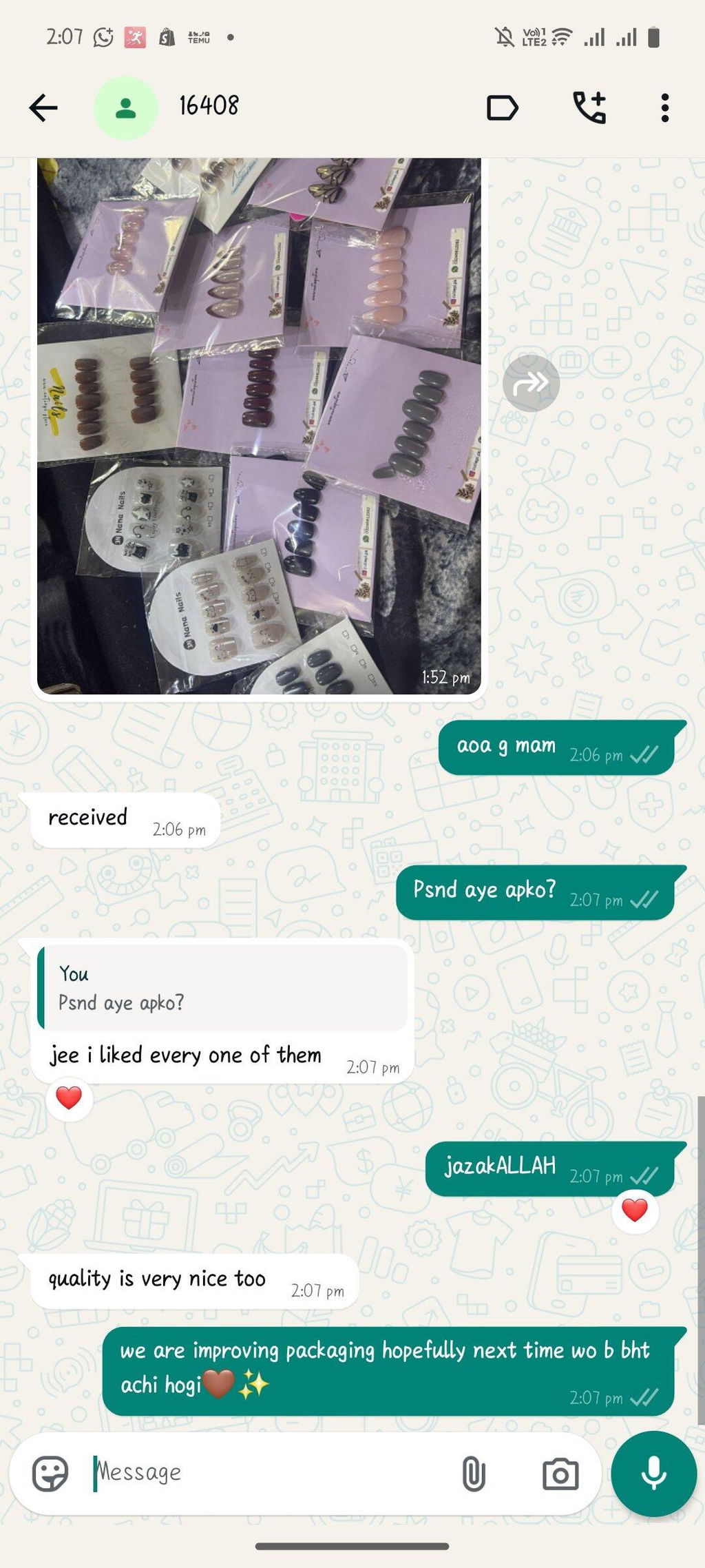Image resolution: width=705 pixels, height=1568 pixels.
Task: Record a voice message with microphone
Action: click(x=653, y=1474)
